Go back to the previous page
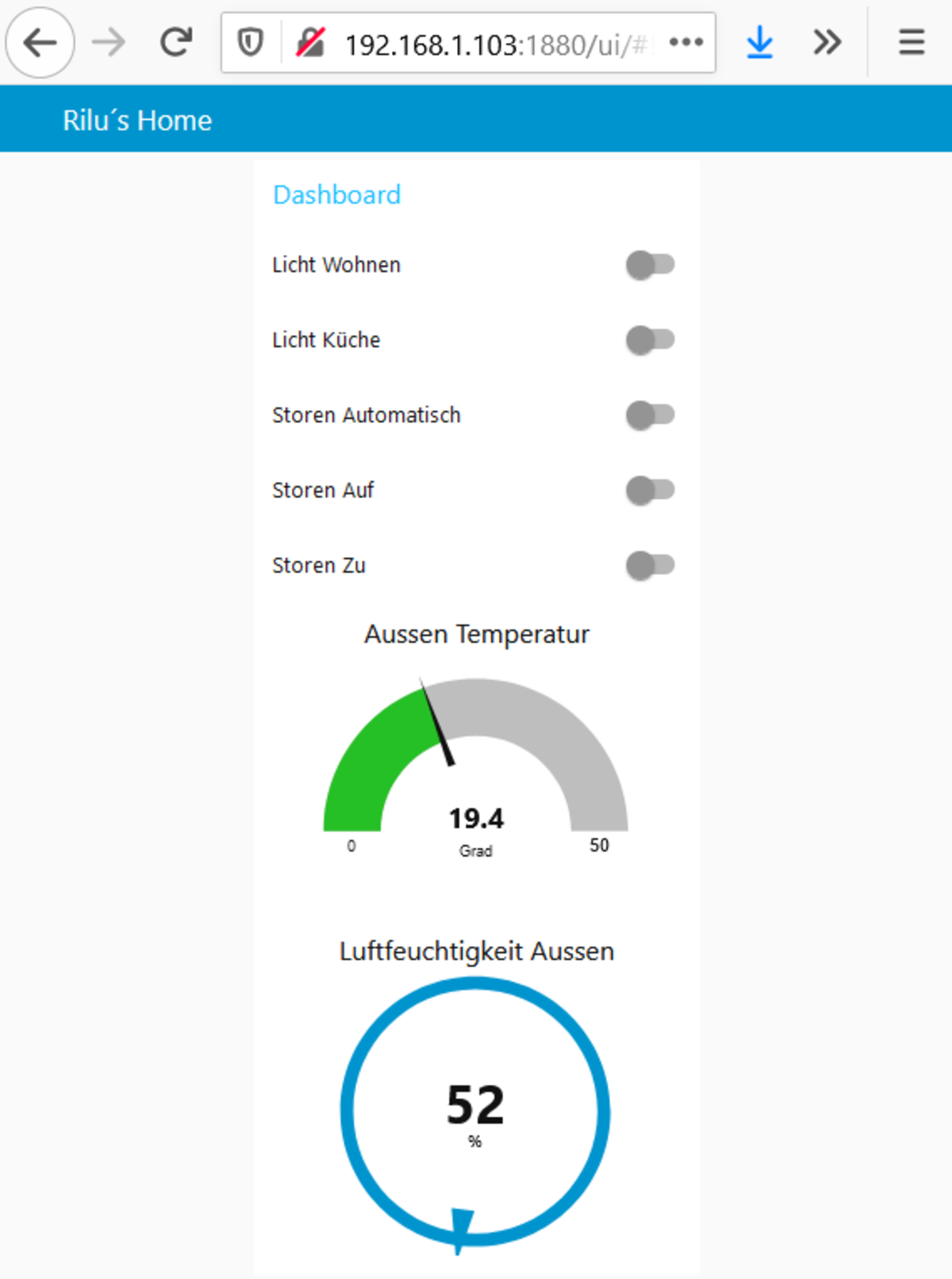This screenshot has height=1279, width=952. 40,43
